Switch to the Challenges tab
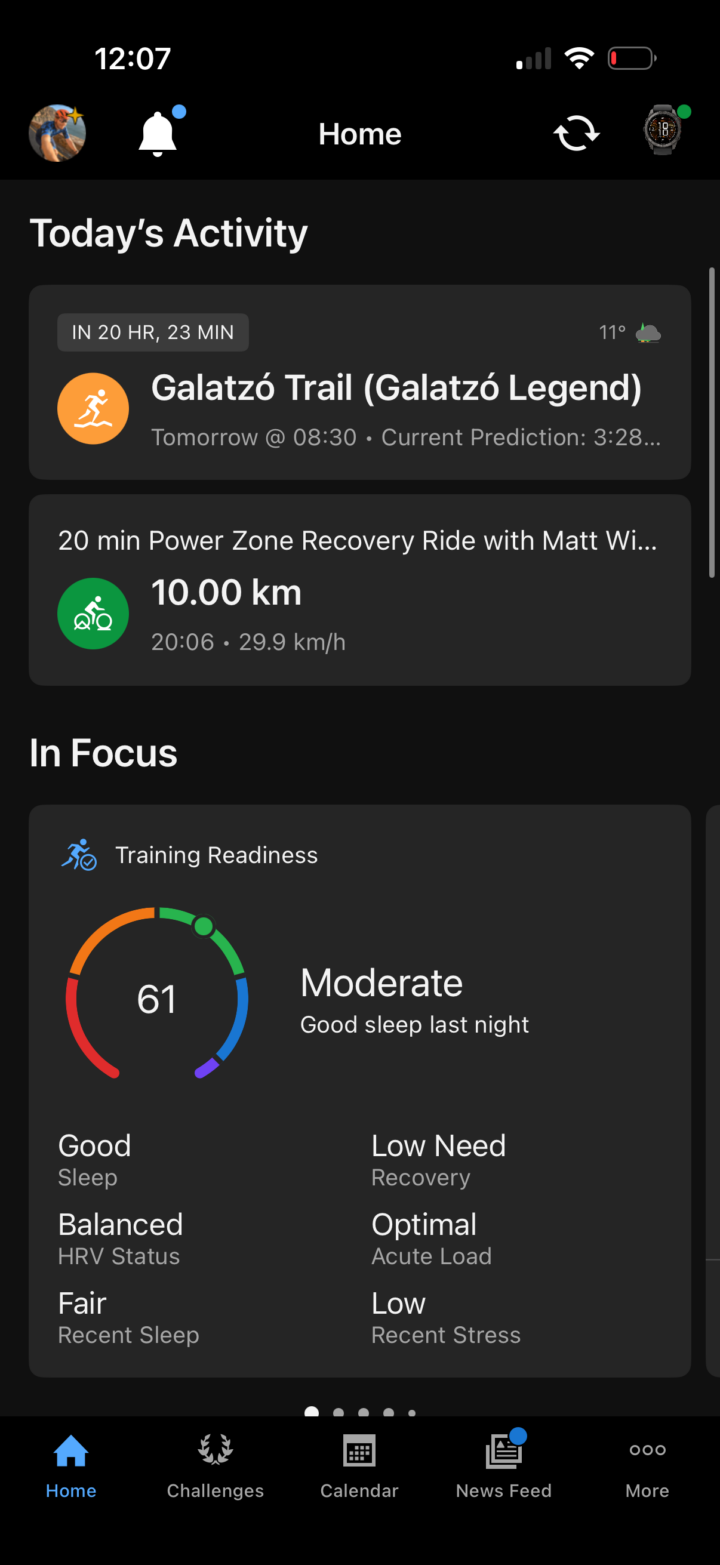Viewport: 720px width, 1565px height. (215, 1466)
